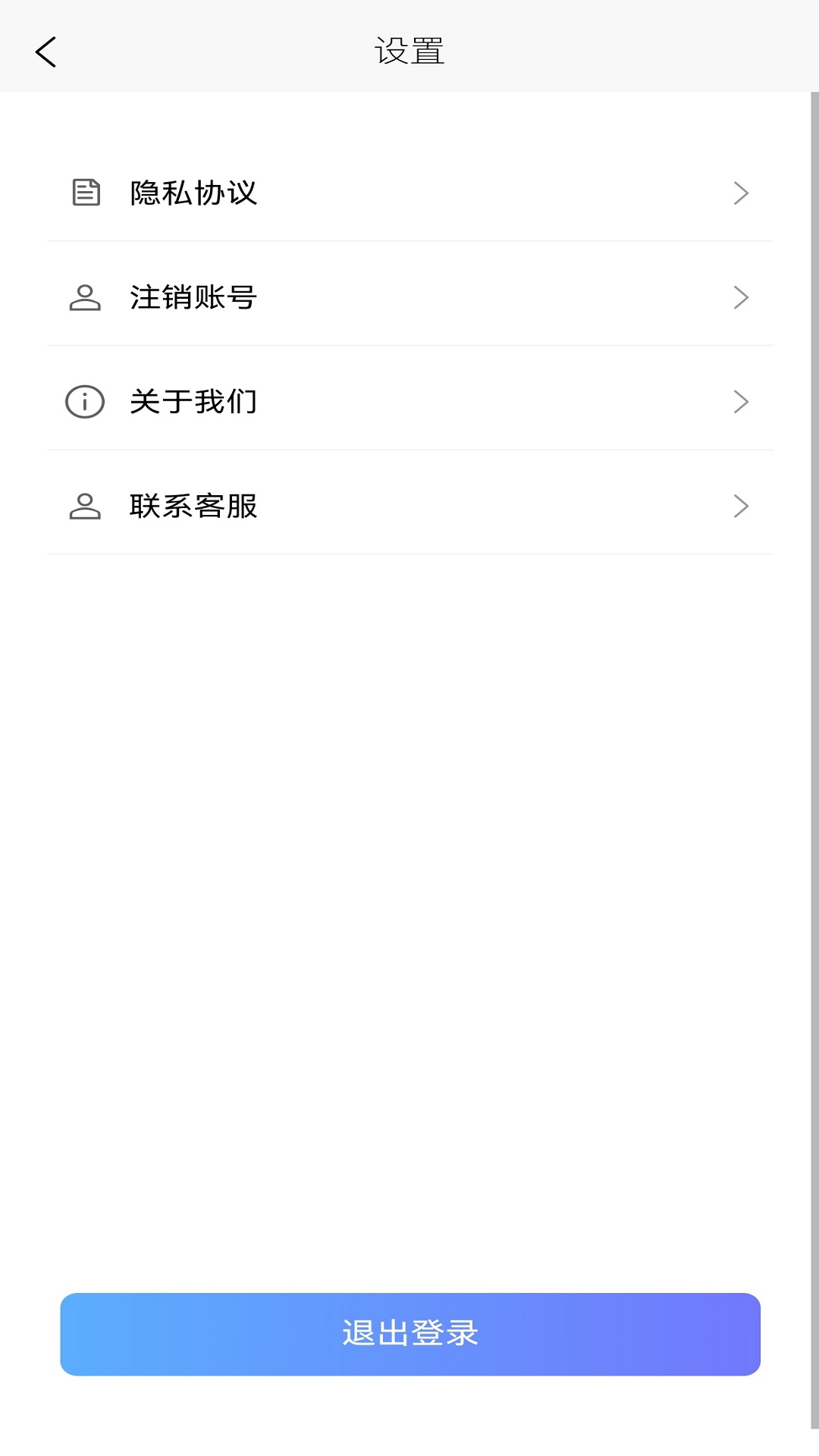
Task: Select the 联系客服 option
Action: [x=409, y=507]
